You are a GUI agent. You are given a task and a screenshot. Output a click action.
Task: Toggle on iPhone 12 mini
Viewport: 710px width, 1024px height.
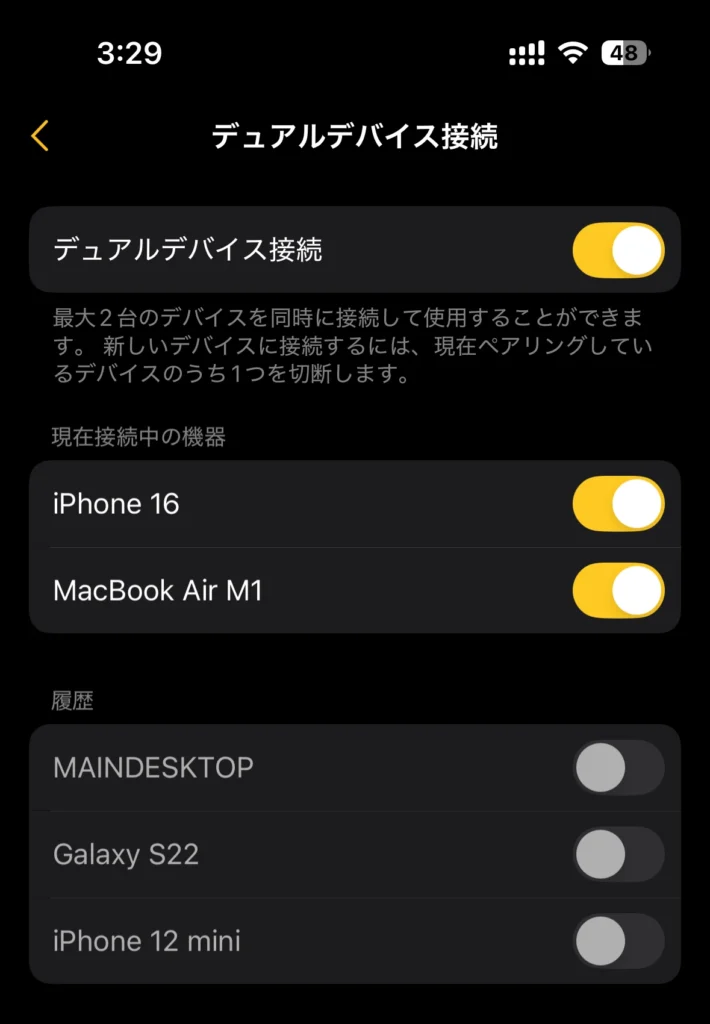pyautogui.click(x=617, y=941)
